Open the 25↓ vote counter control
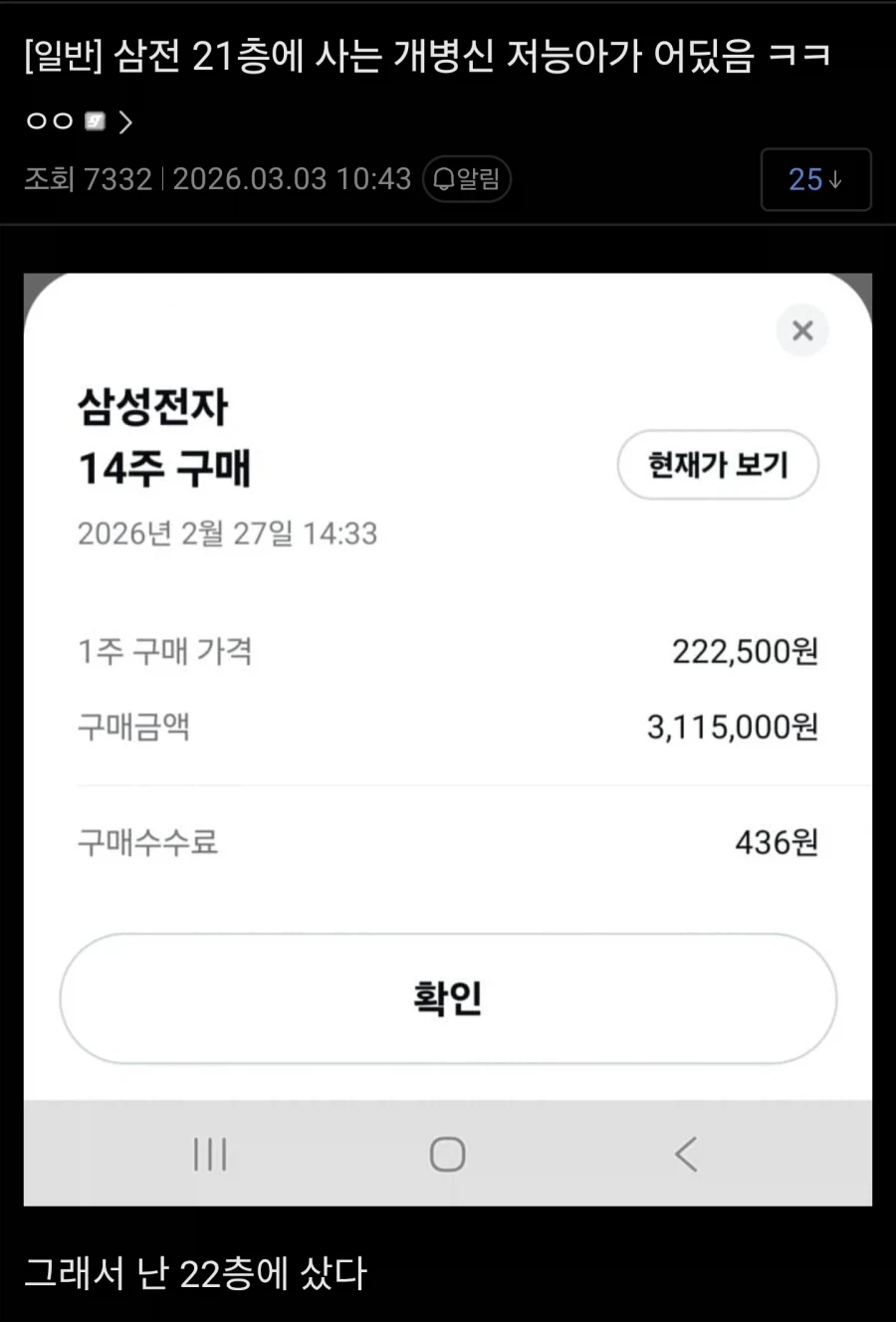The width and height of the screenshot is (896, 1322). click(816, 180)
